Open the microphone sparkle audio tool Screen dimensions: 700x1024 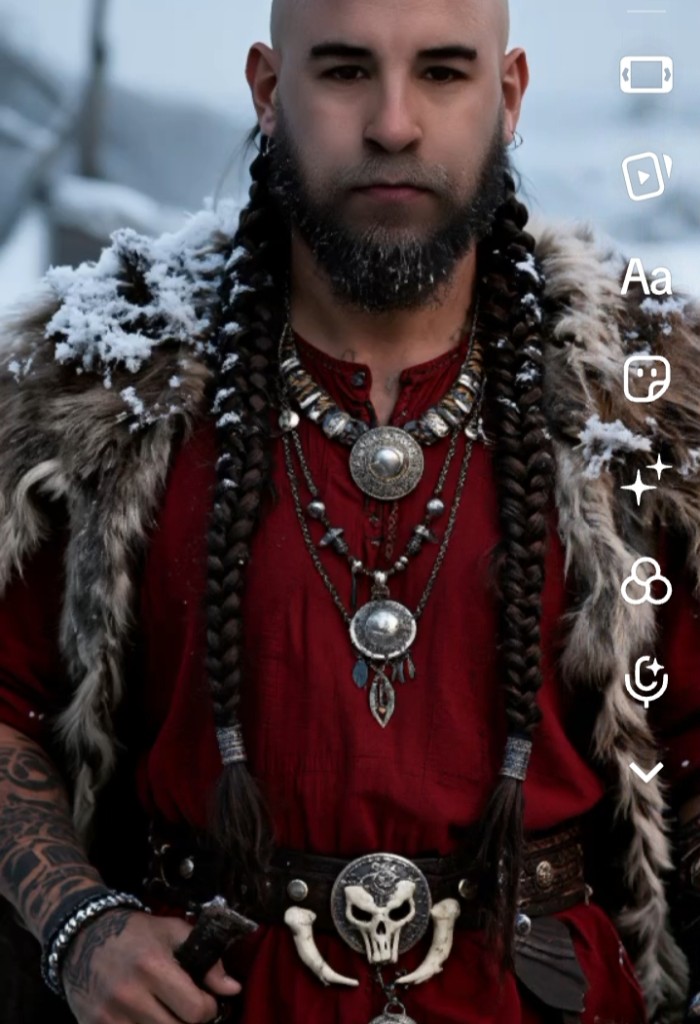646,680
